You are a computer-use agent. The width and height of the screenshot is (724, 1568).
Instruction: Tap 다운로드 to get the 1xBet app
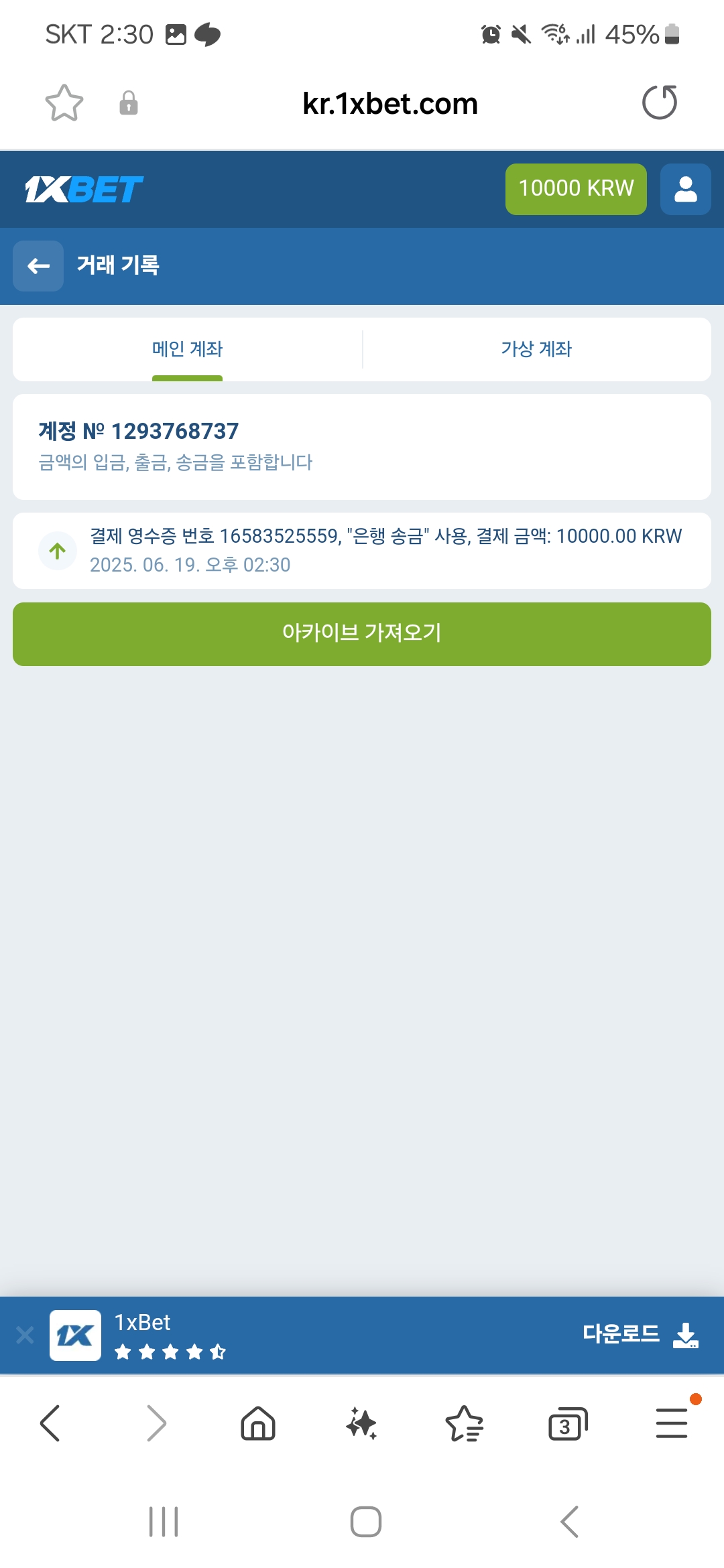[x=640, y=1334]
